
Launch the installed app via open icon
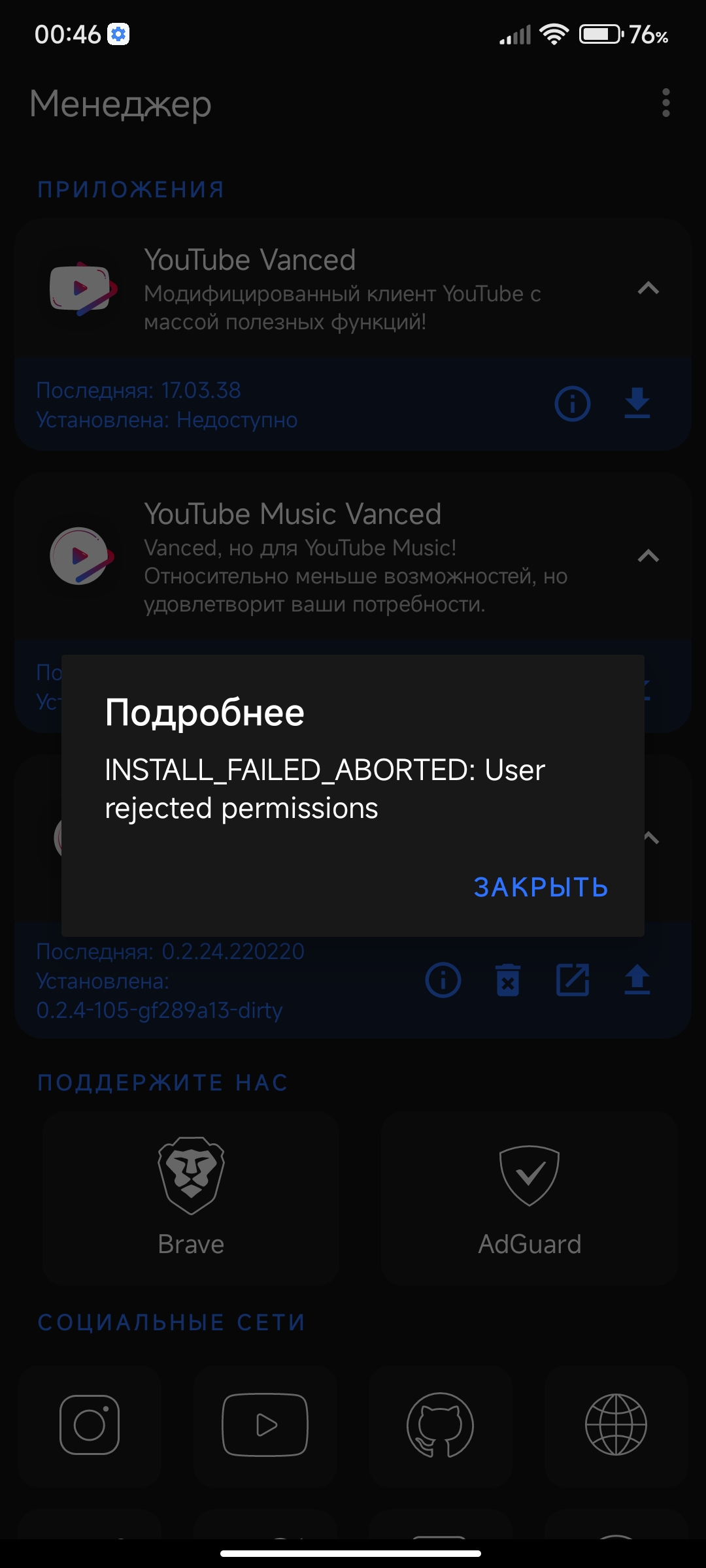tap(573, 980)
